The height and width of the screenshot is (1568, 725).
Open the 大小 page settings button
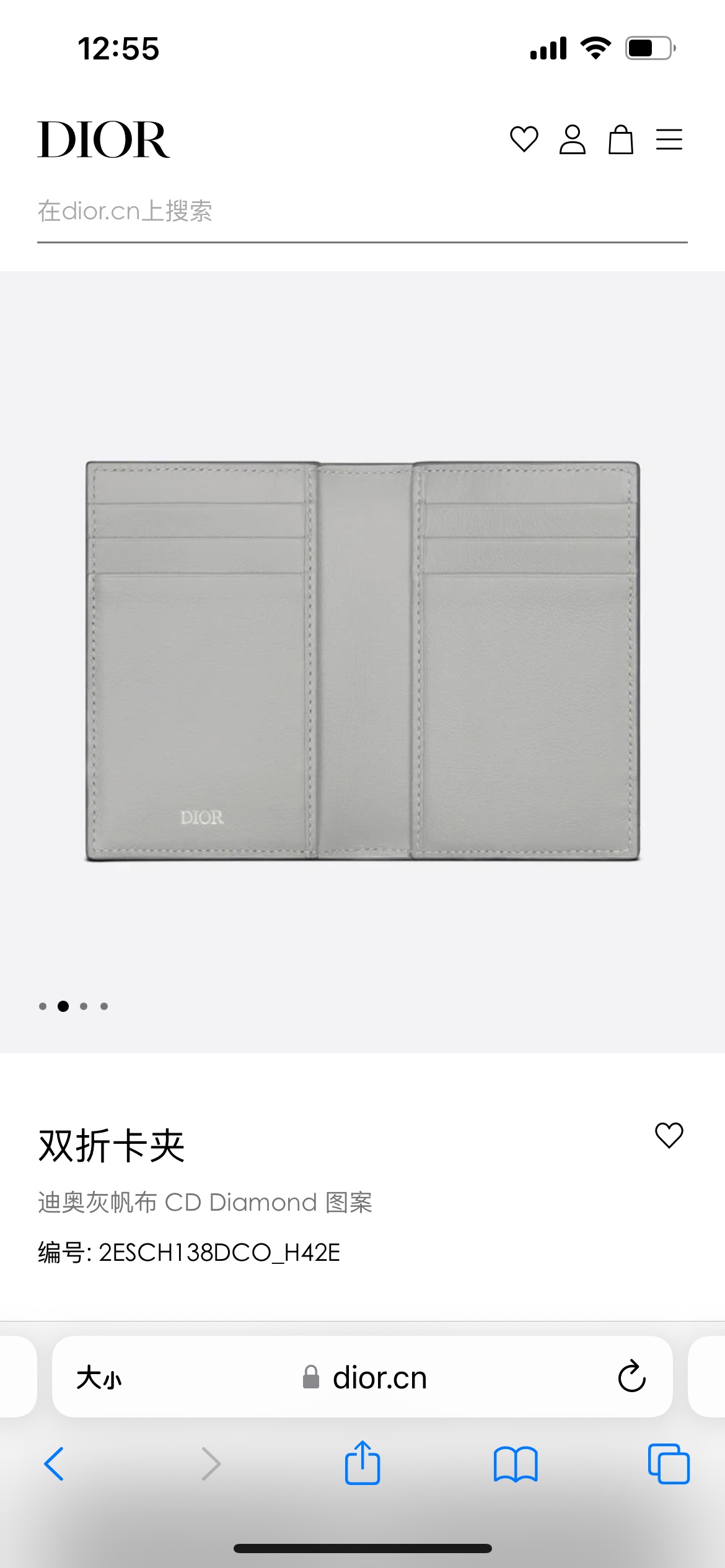(99, 1379)
